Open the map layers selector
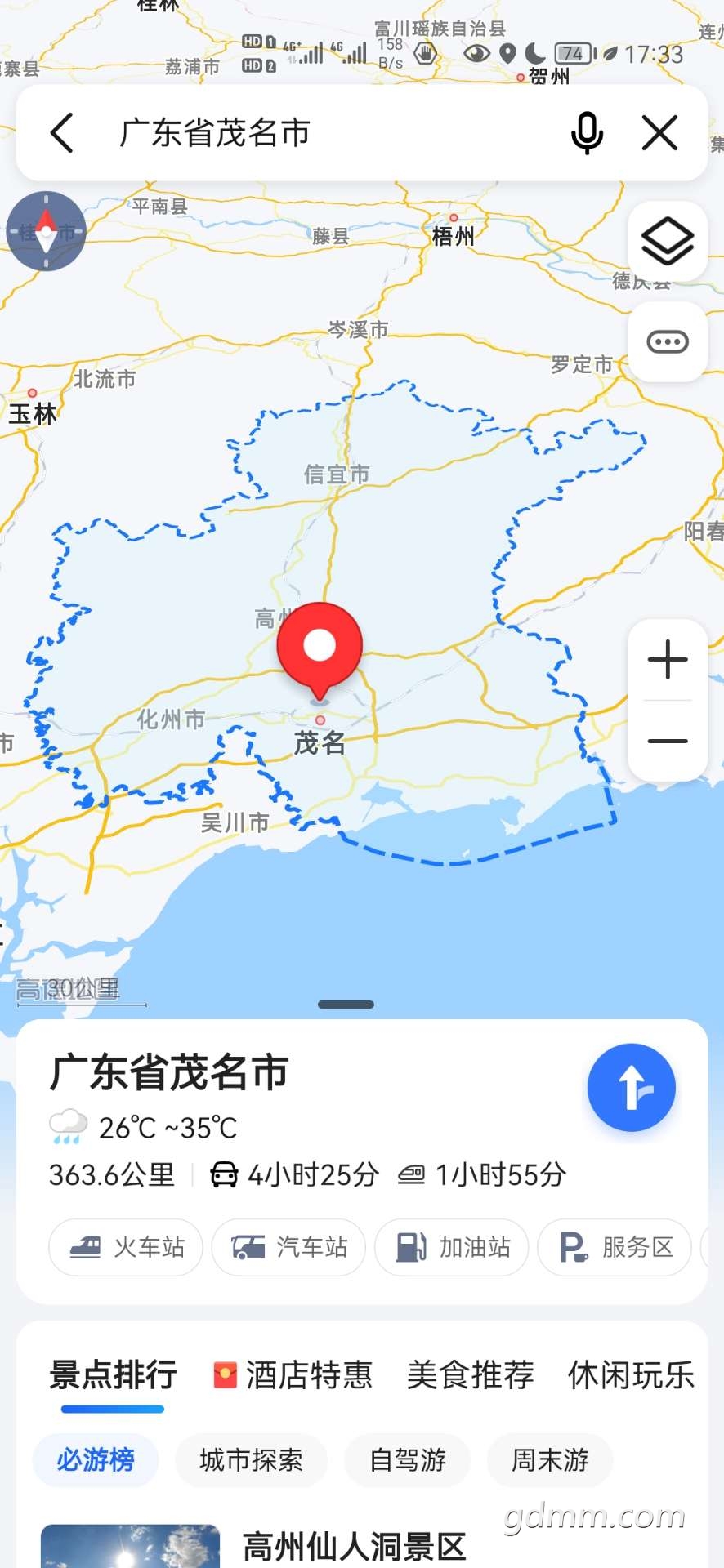724x1568 pixels. point(668,241)
